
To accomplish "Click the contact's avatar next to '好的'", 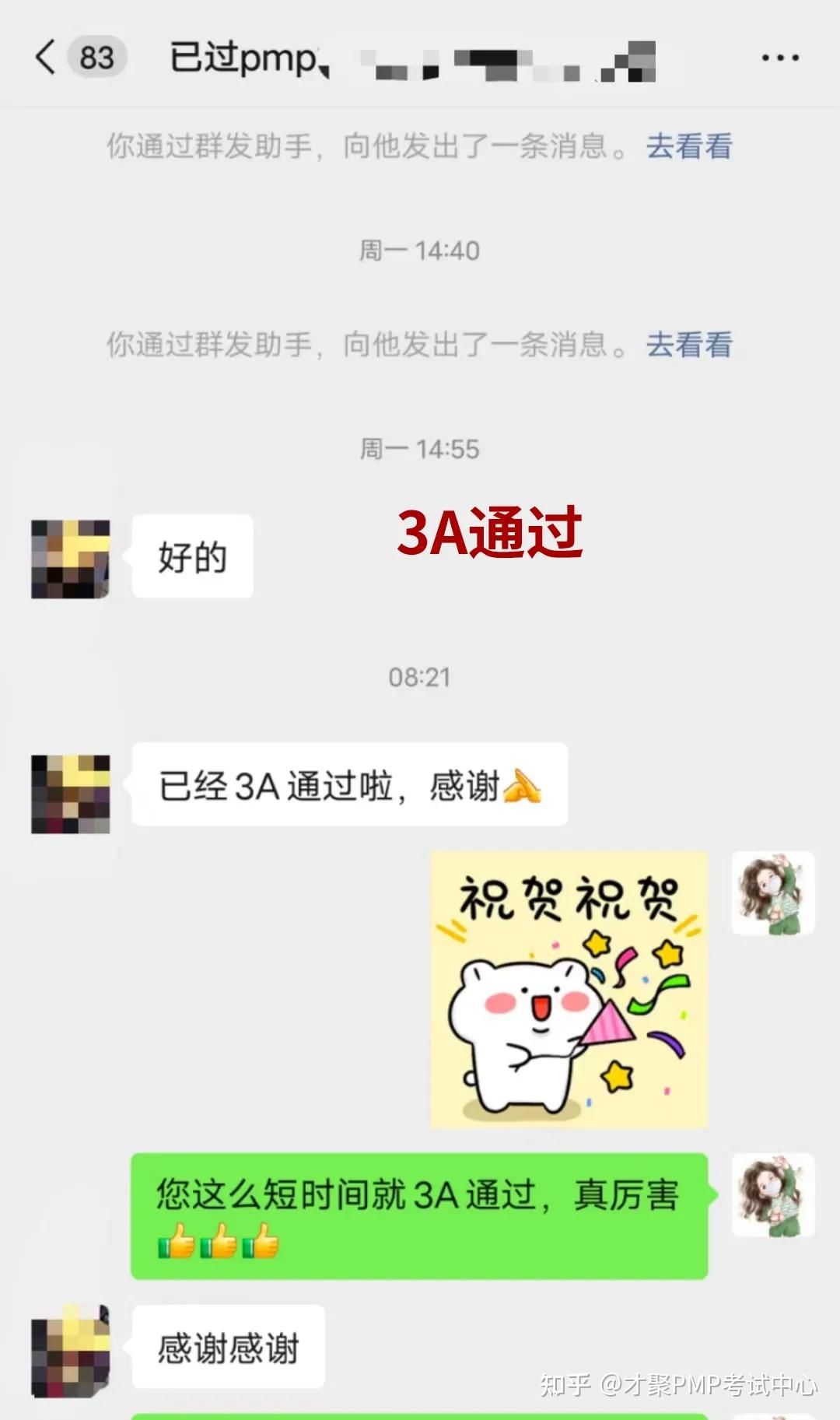I will [72, 556].
